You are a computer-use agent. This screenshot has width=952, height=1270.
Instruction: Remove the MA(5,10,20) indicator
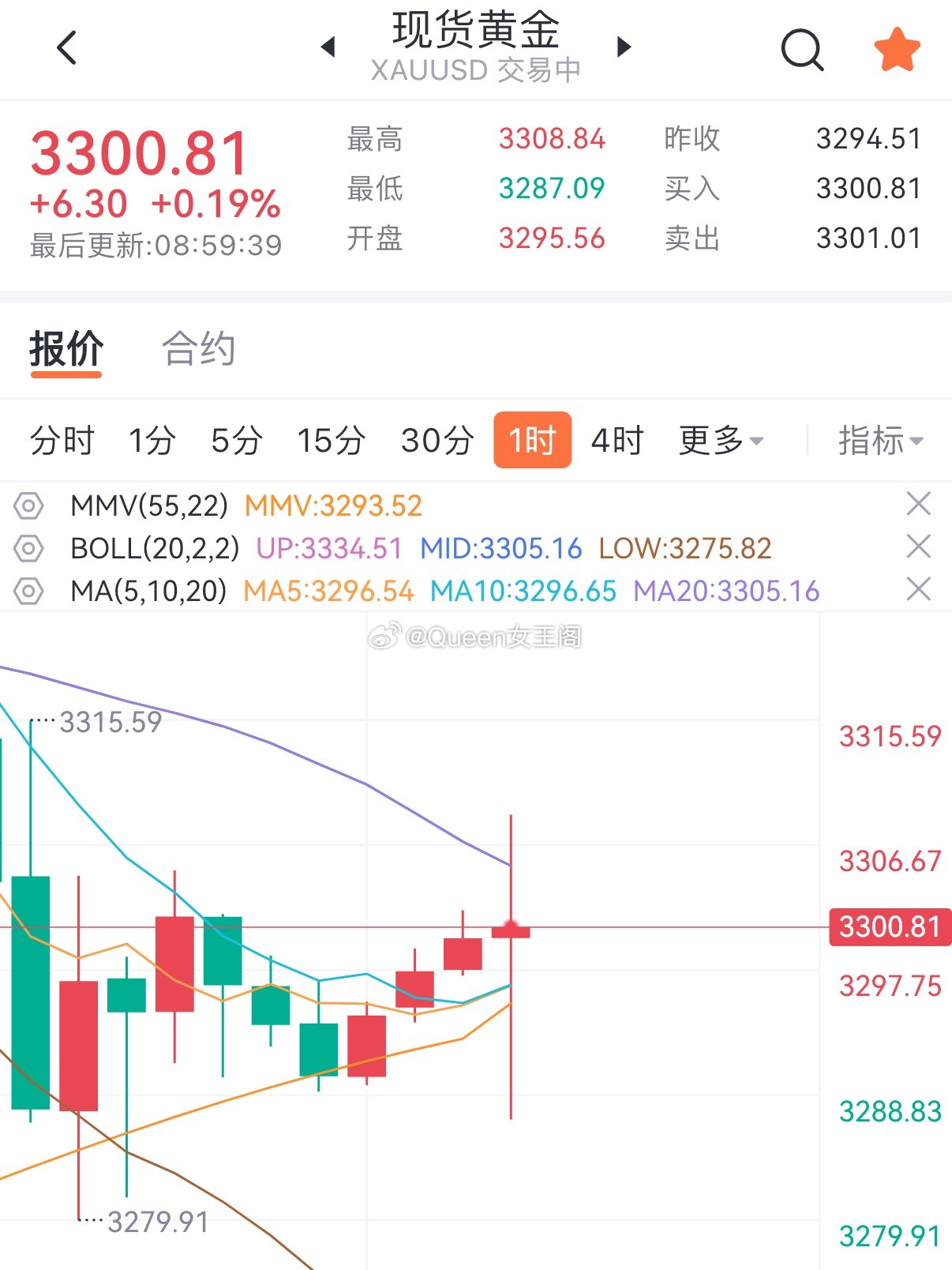918,589
